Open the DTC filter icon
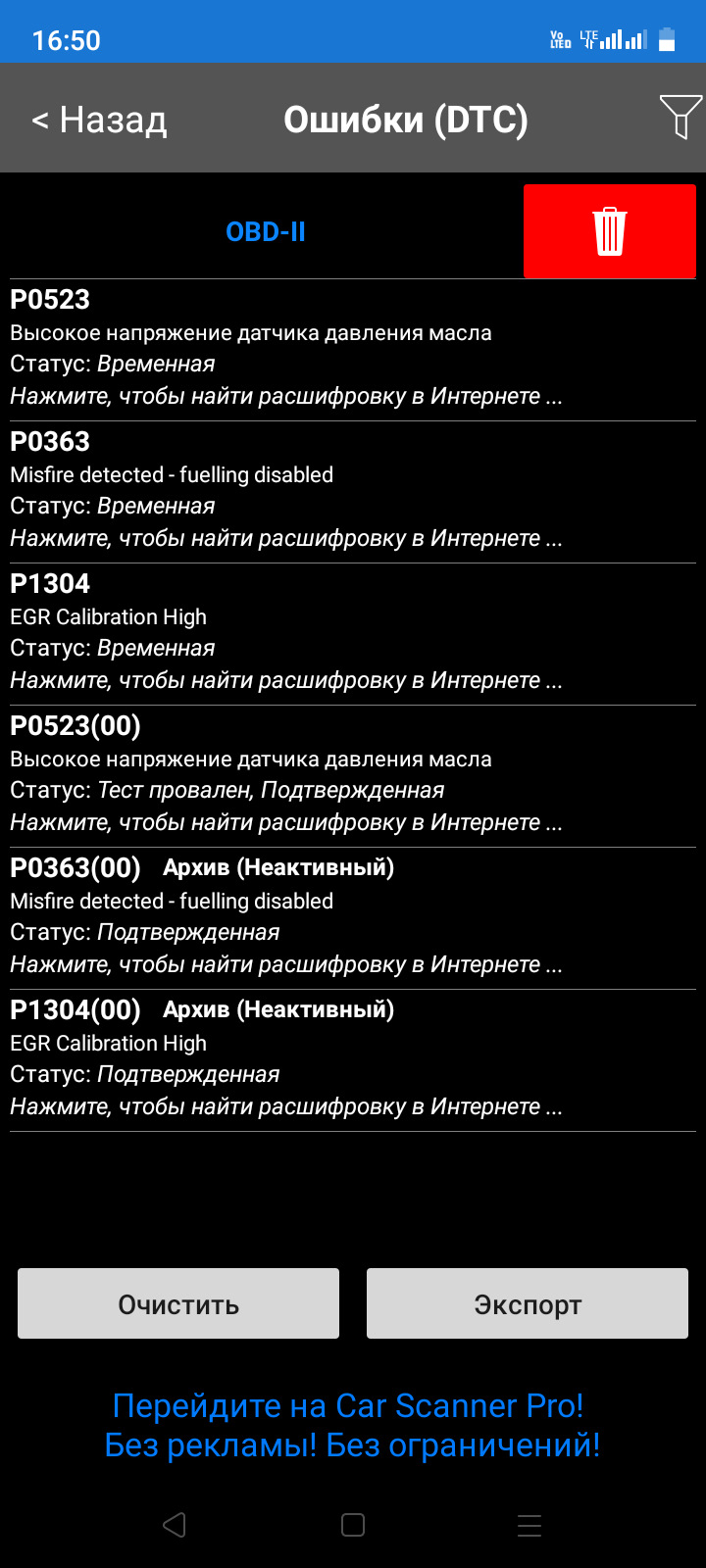 click(681, 118)
